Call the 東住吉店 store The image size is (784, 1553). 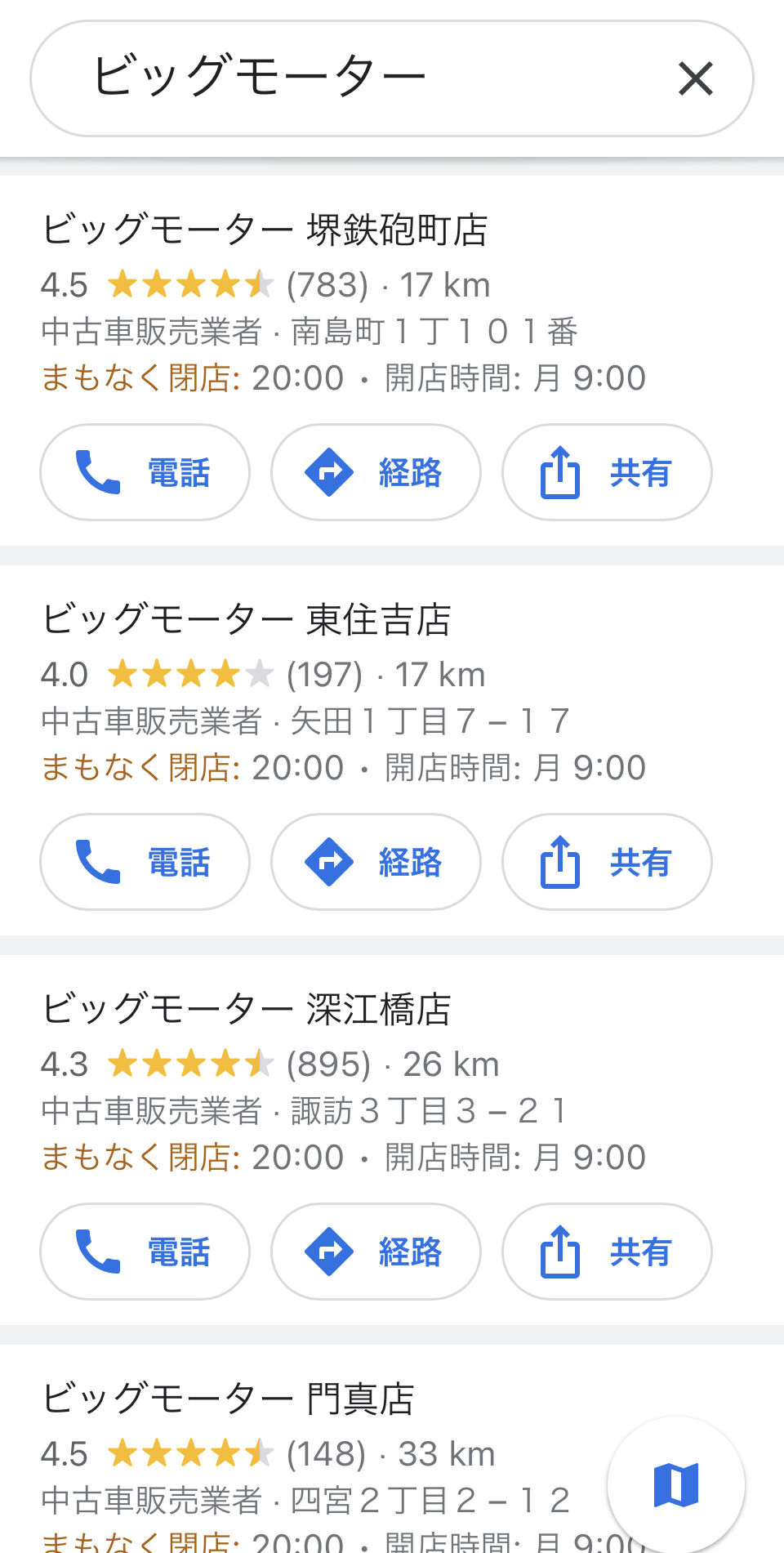pos(145,862)
